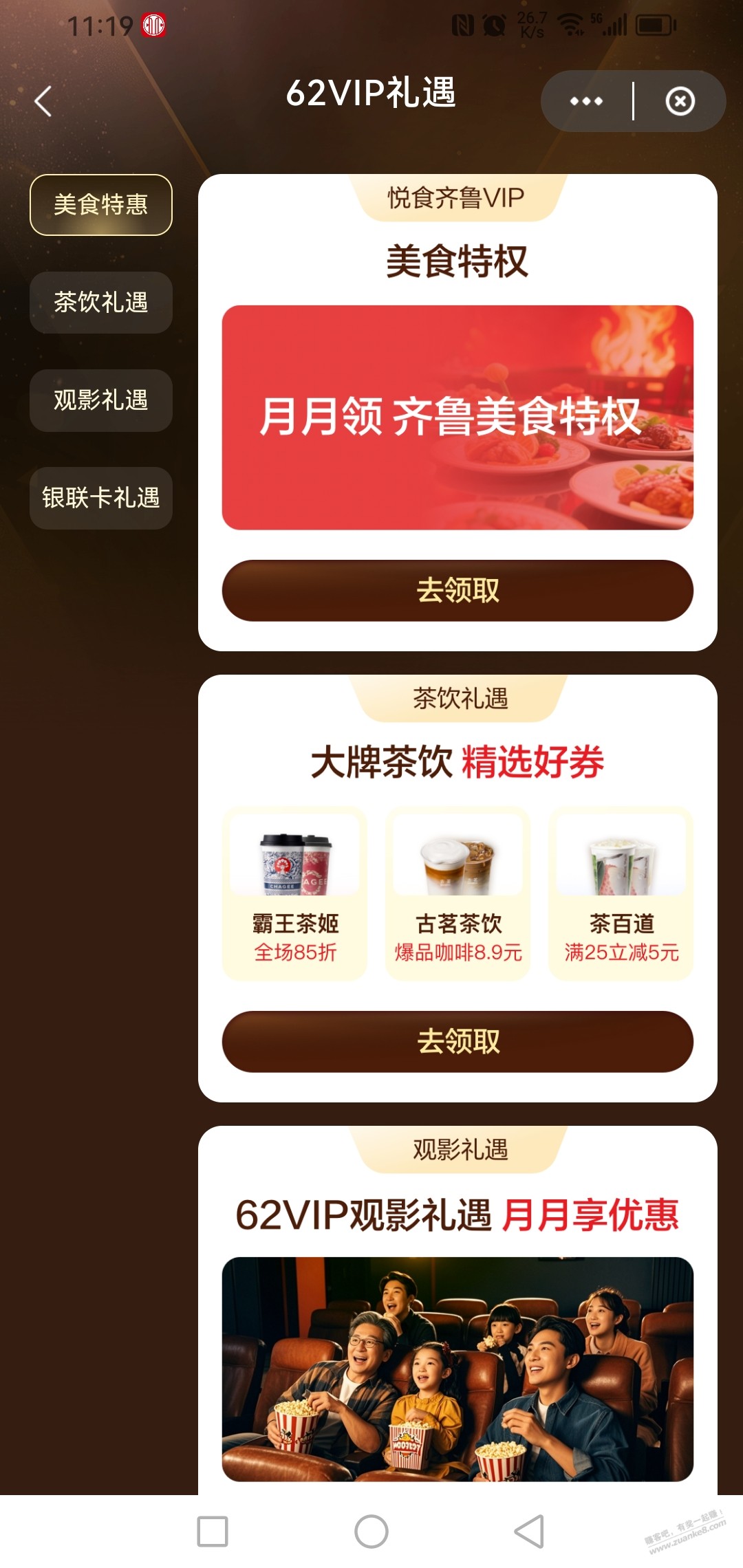Screen dimensions: 743x1568
Task: Tap 去领取 under 美食特权
Action: click(457, 591)
